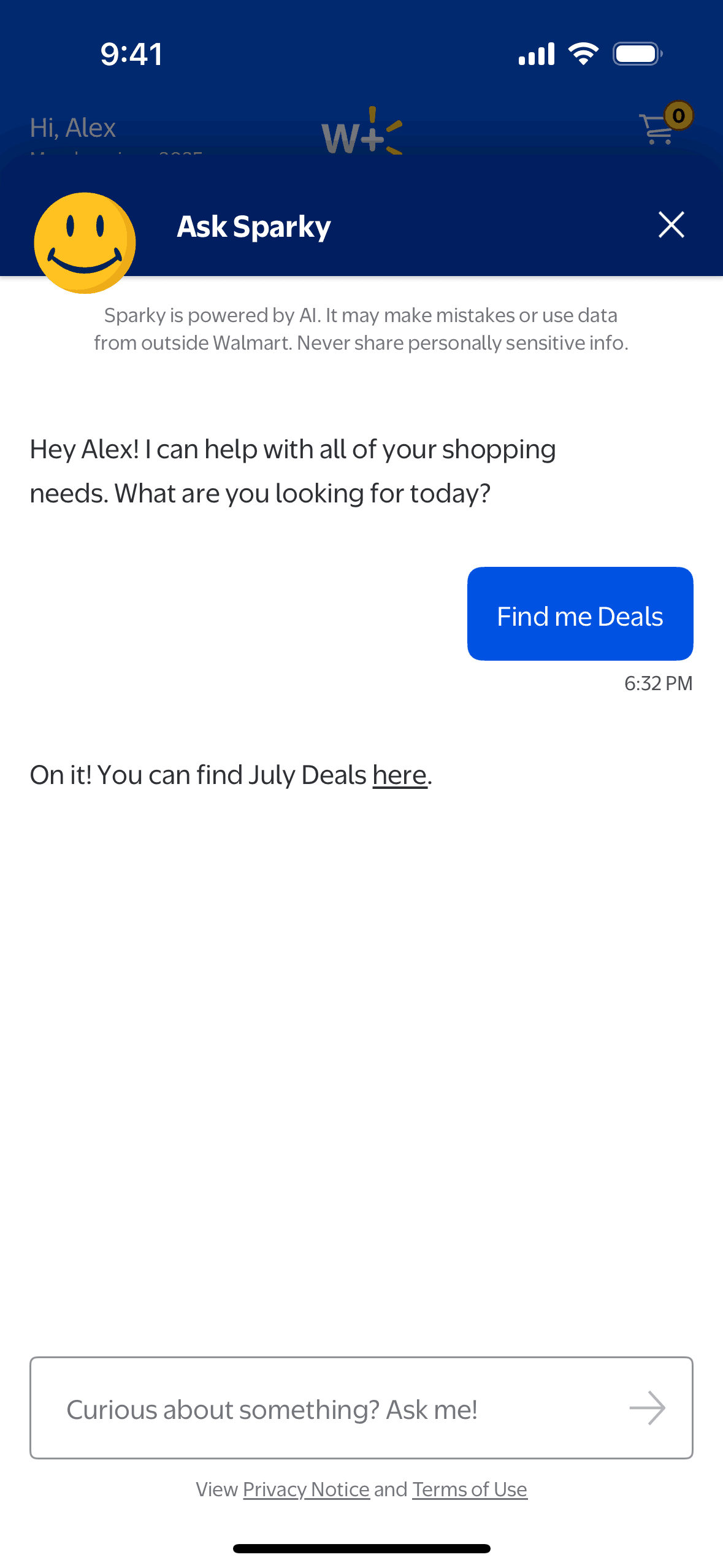Select the Find me Deals chat bubble

tap(580, 614)
